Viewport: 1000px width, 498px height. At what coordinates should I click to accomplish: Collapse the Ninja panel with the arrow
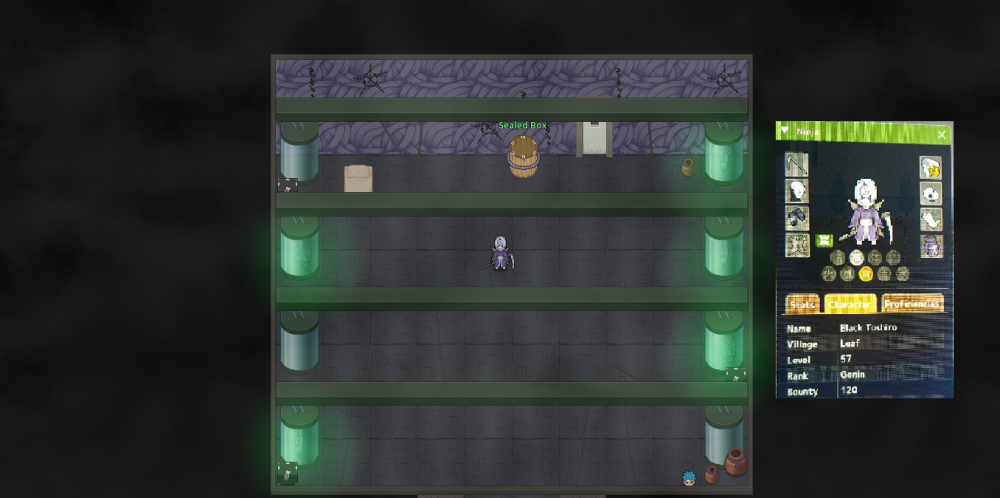pos(785,131)
